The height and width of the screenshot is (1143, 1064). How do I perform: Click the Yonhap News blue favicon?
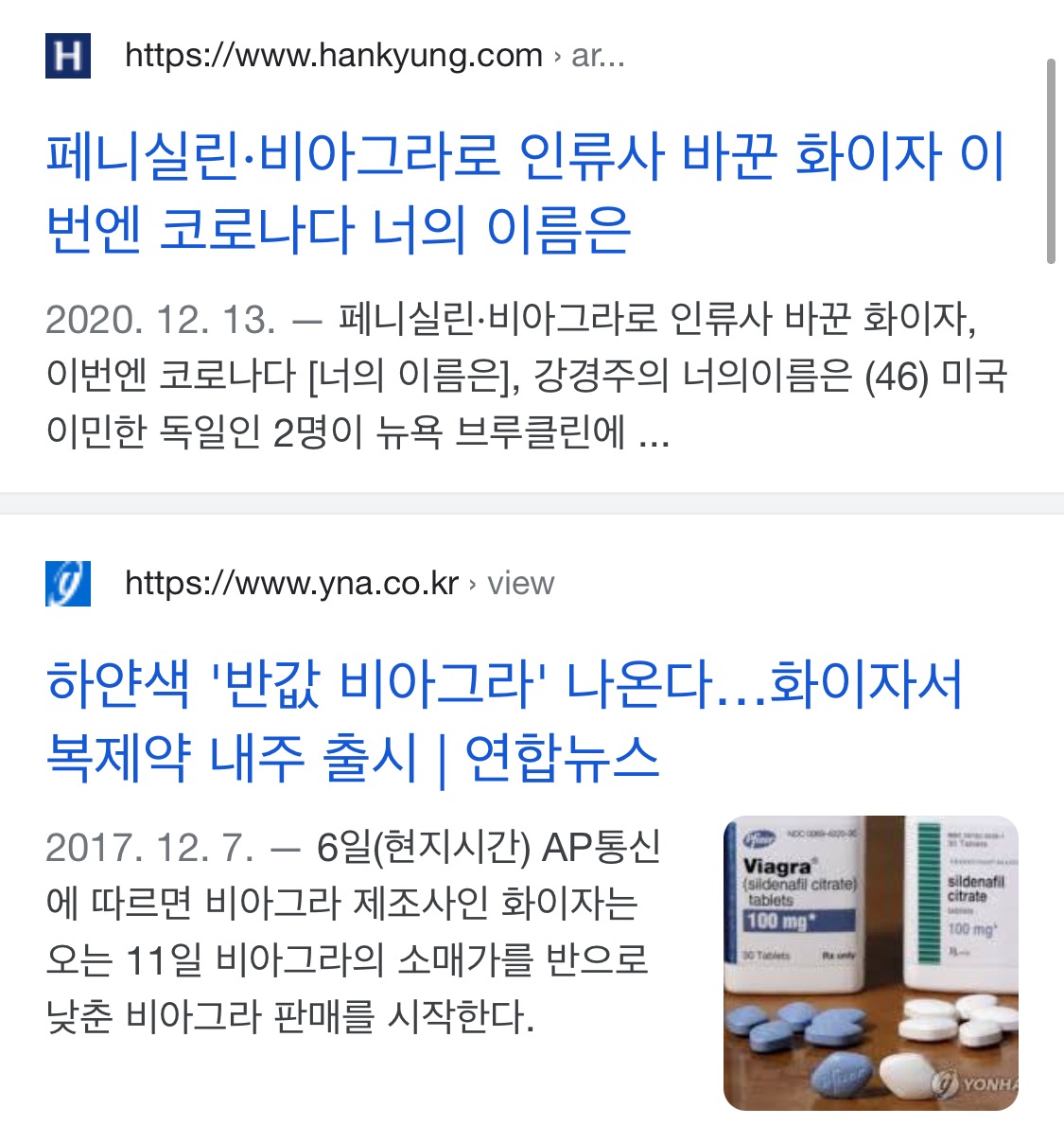point(66,584)
